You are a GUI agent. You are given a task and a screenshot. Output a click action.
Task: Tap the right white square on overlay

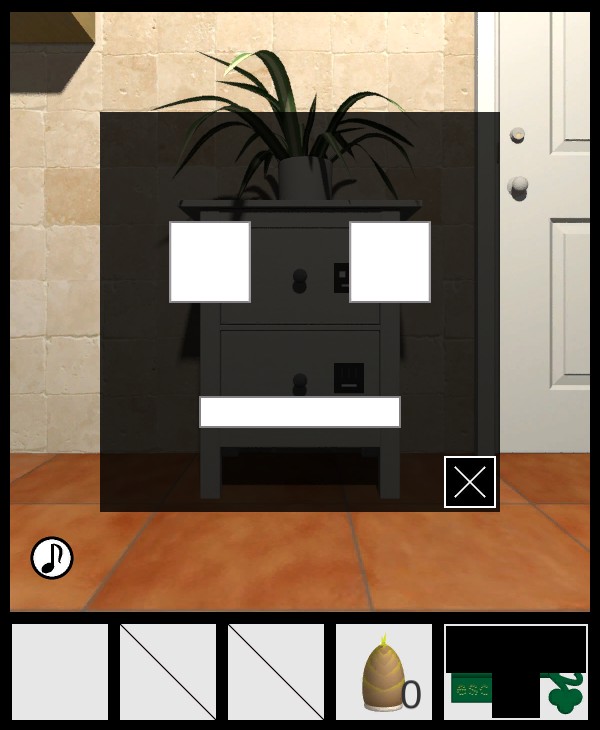[390, 262]
